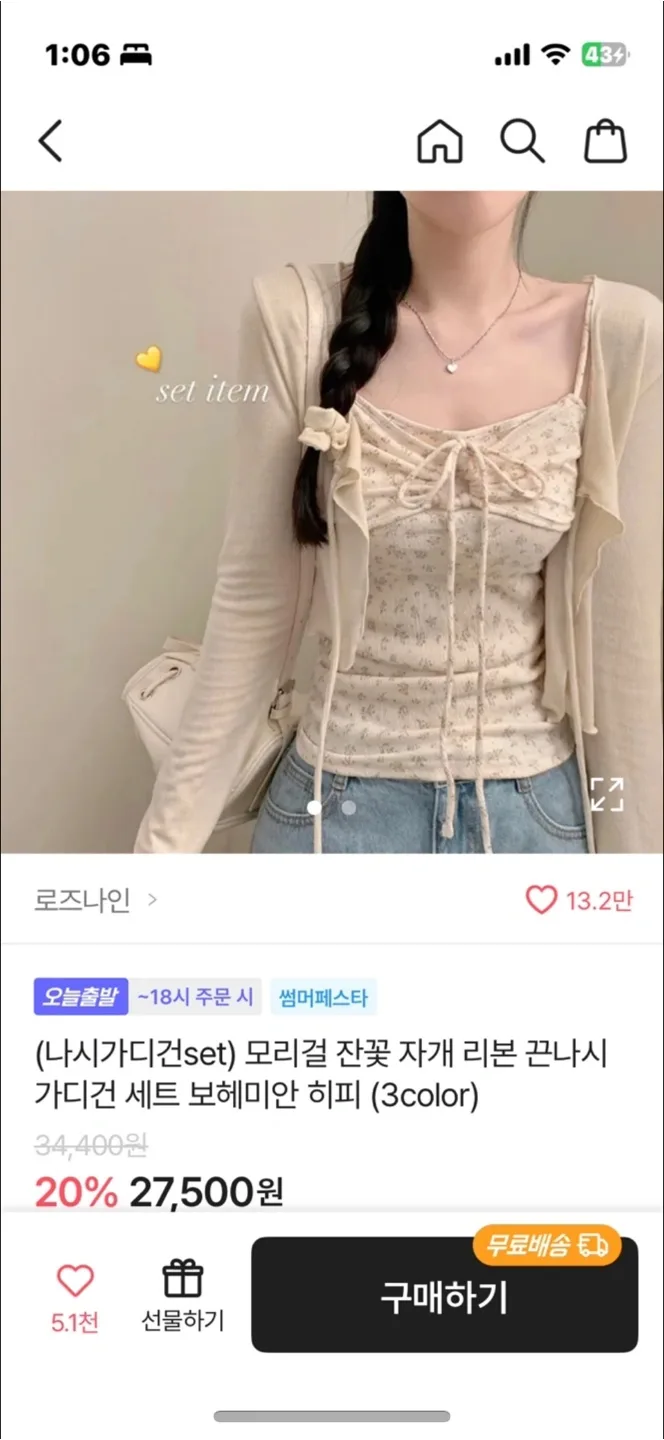664x1440 pixels.
Task: Open the 로즈나인 store page
Action: point(95,900)
